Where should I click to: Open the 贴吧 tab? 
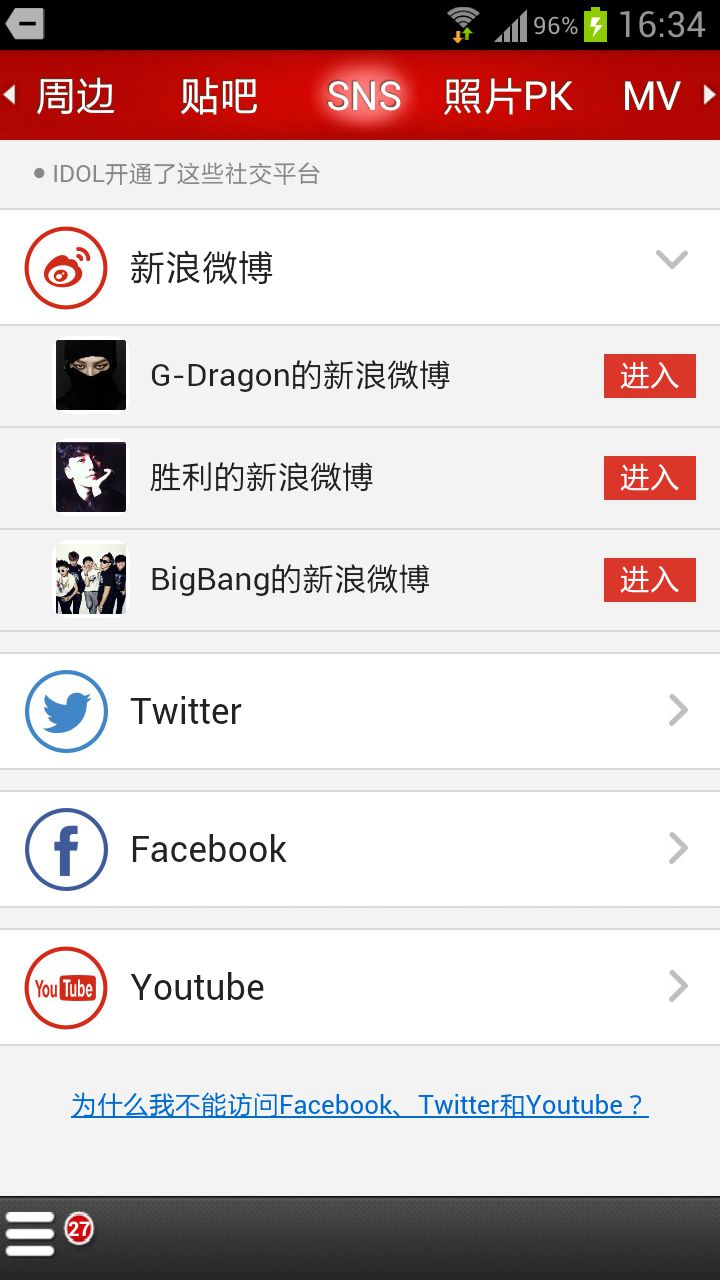coord(219,96)
